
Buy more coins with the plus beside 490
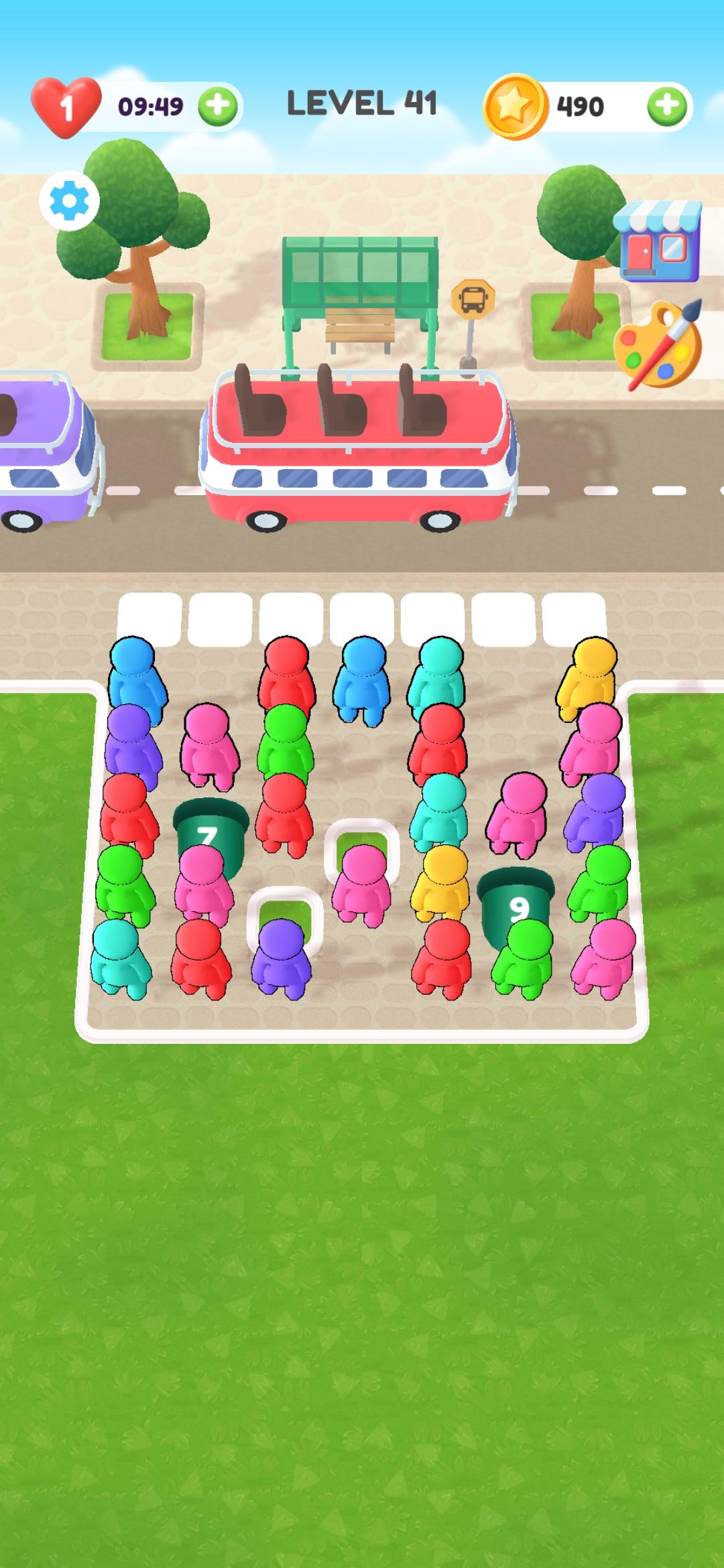(667, 106)
